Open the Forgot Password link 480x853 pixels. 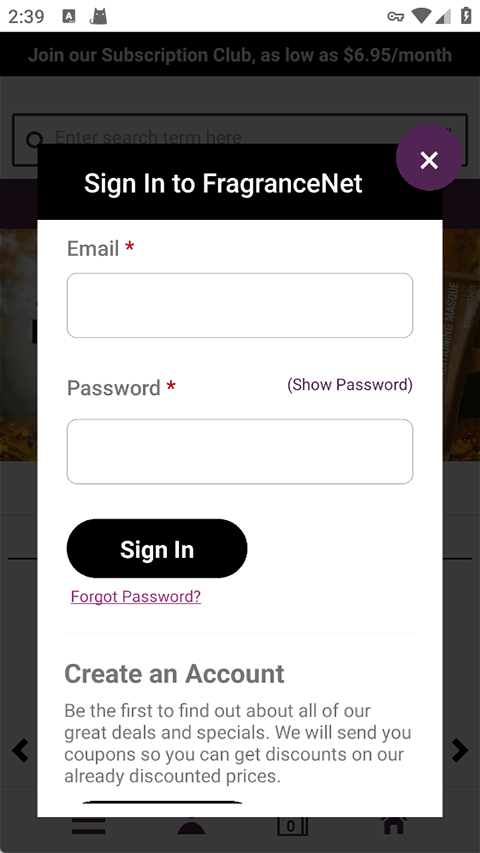point(136,597)
